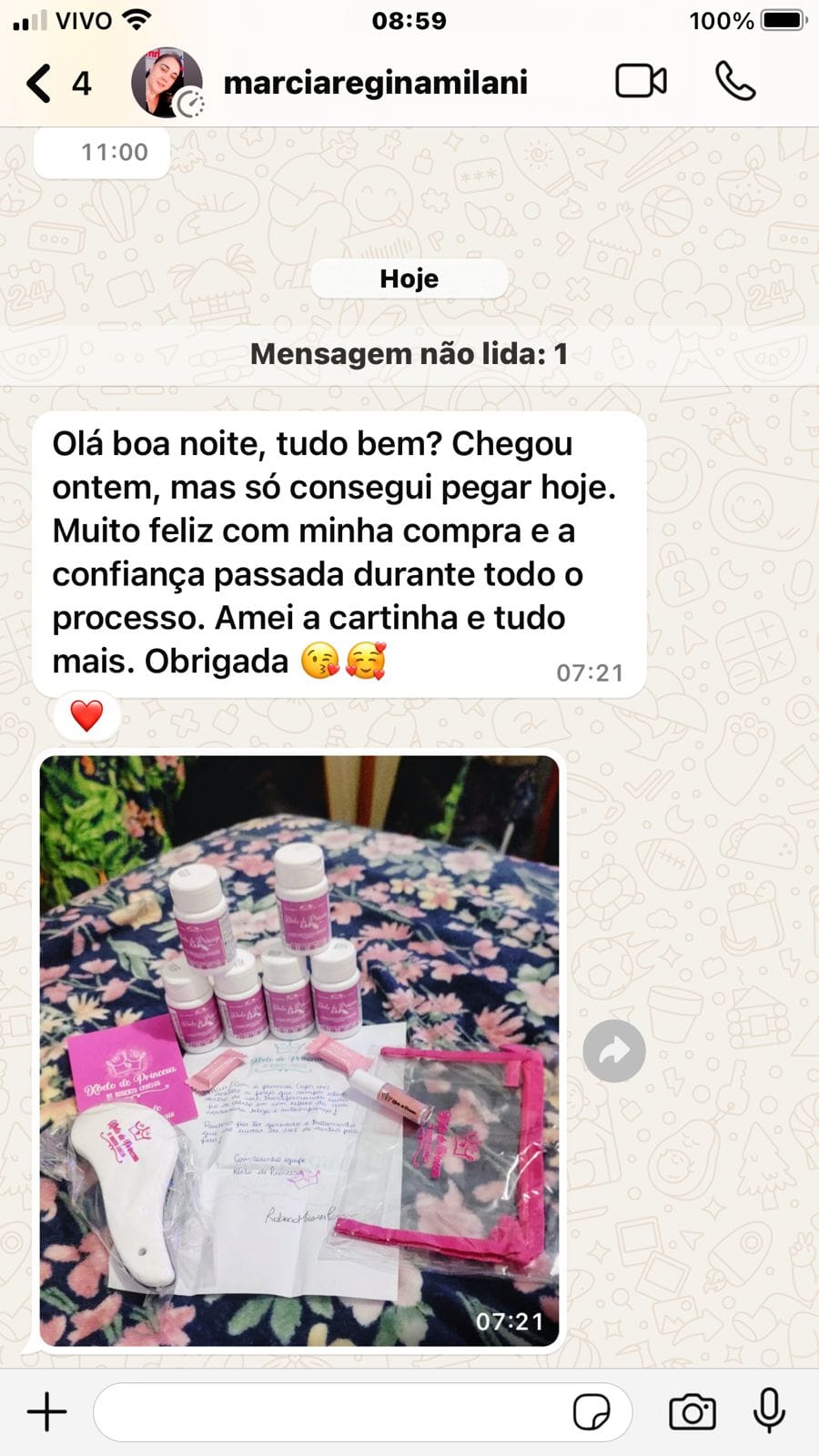Open the camera to take a photo
Screen dimensions: 819x1456
click(x=692, y=1411)
